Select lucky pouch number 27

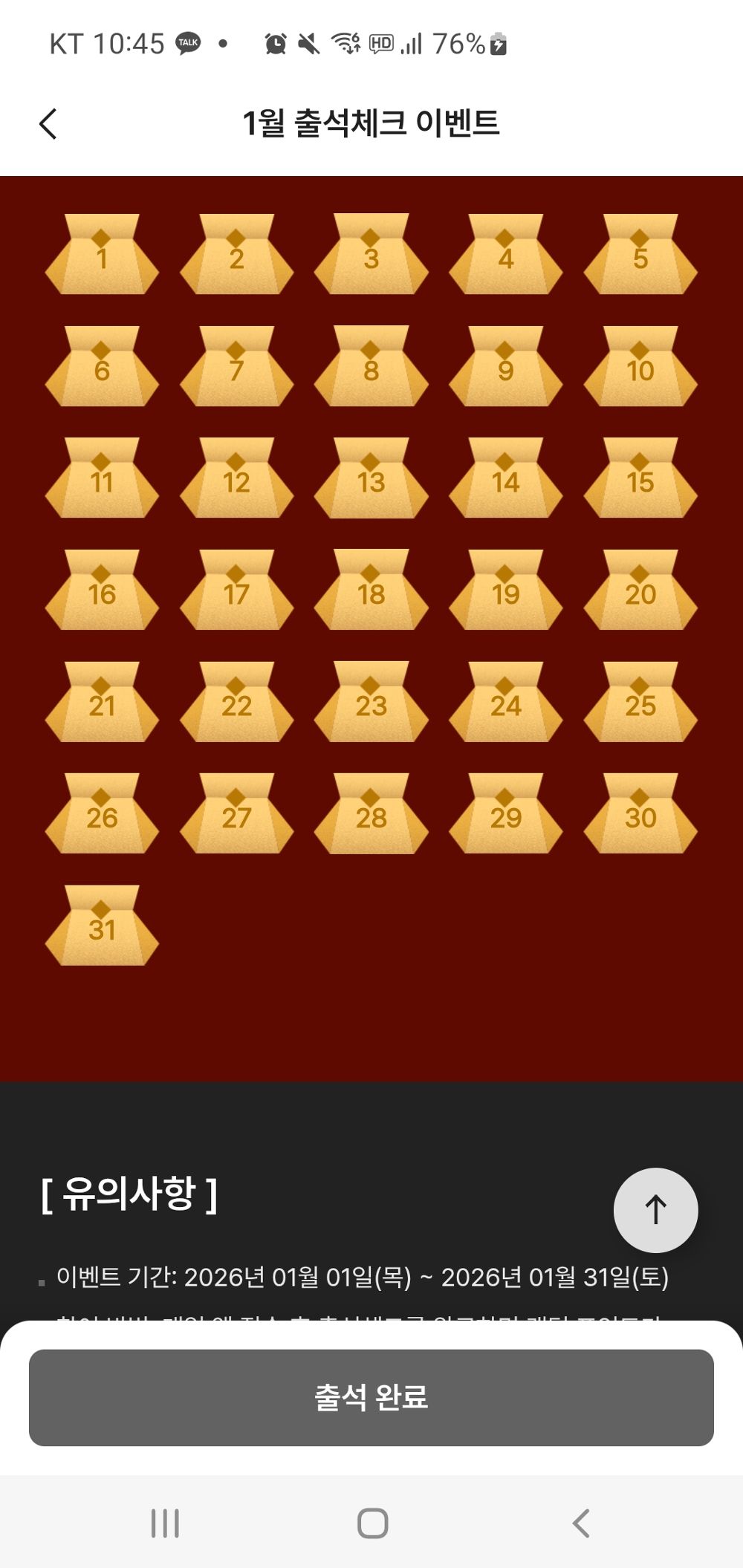pyautogui.click(x=236, y=814)
